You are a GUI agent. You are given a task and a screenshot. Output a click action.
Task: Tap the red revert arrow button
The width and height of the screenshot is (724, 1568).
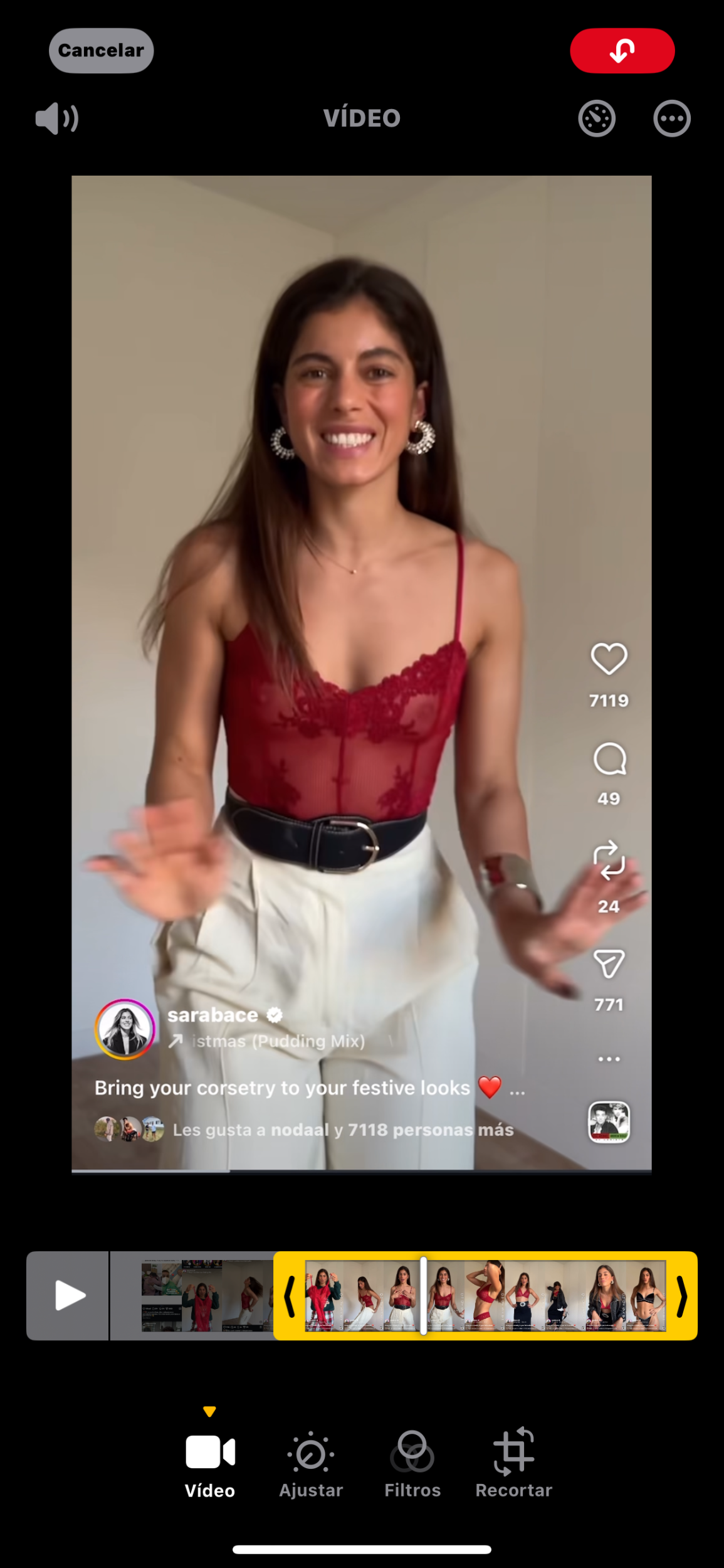(x=622, y=50)
